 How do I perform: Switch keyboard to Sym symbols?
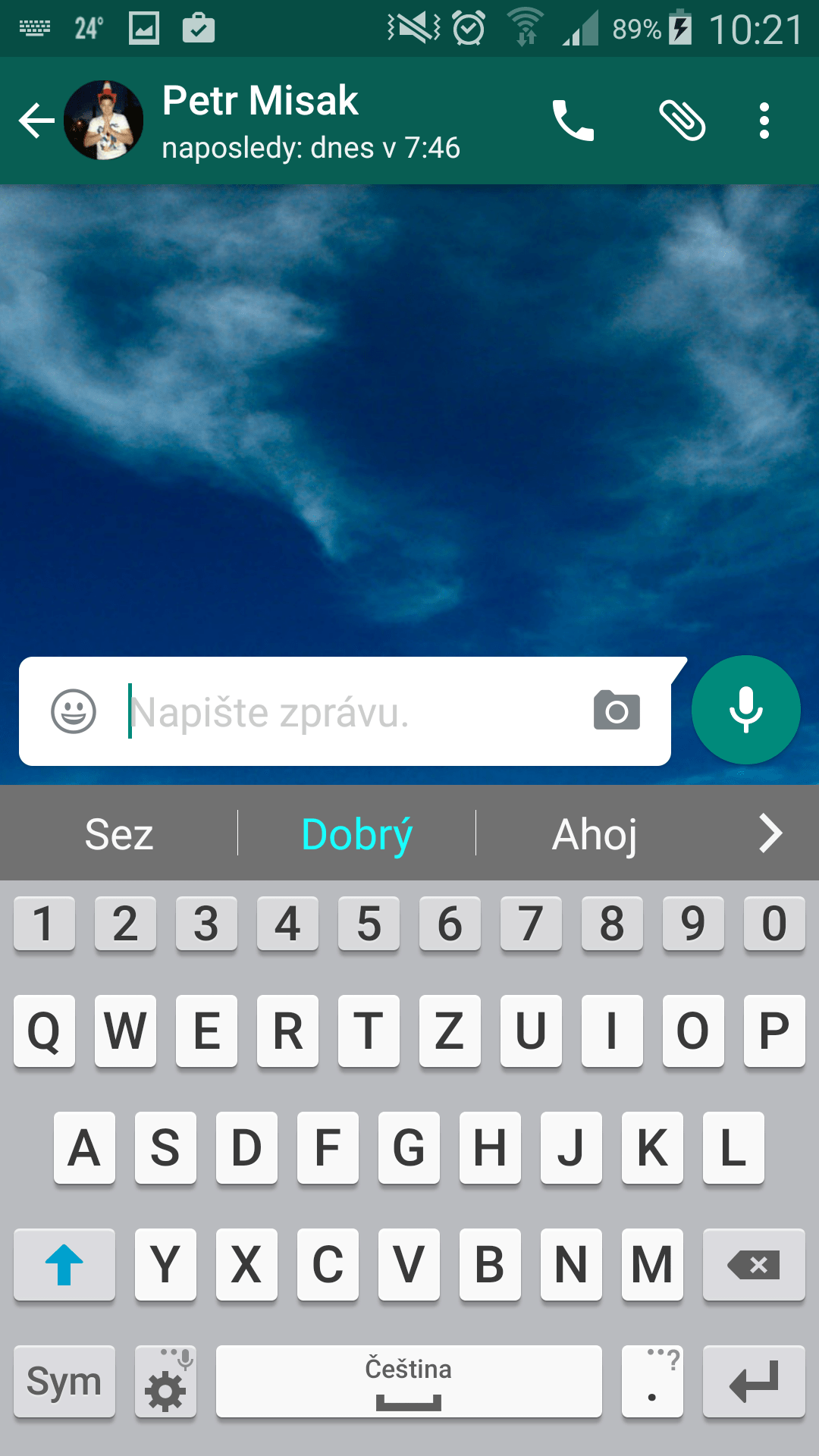click(x=64, y=1382)
